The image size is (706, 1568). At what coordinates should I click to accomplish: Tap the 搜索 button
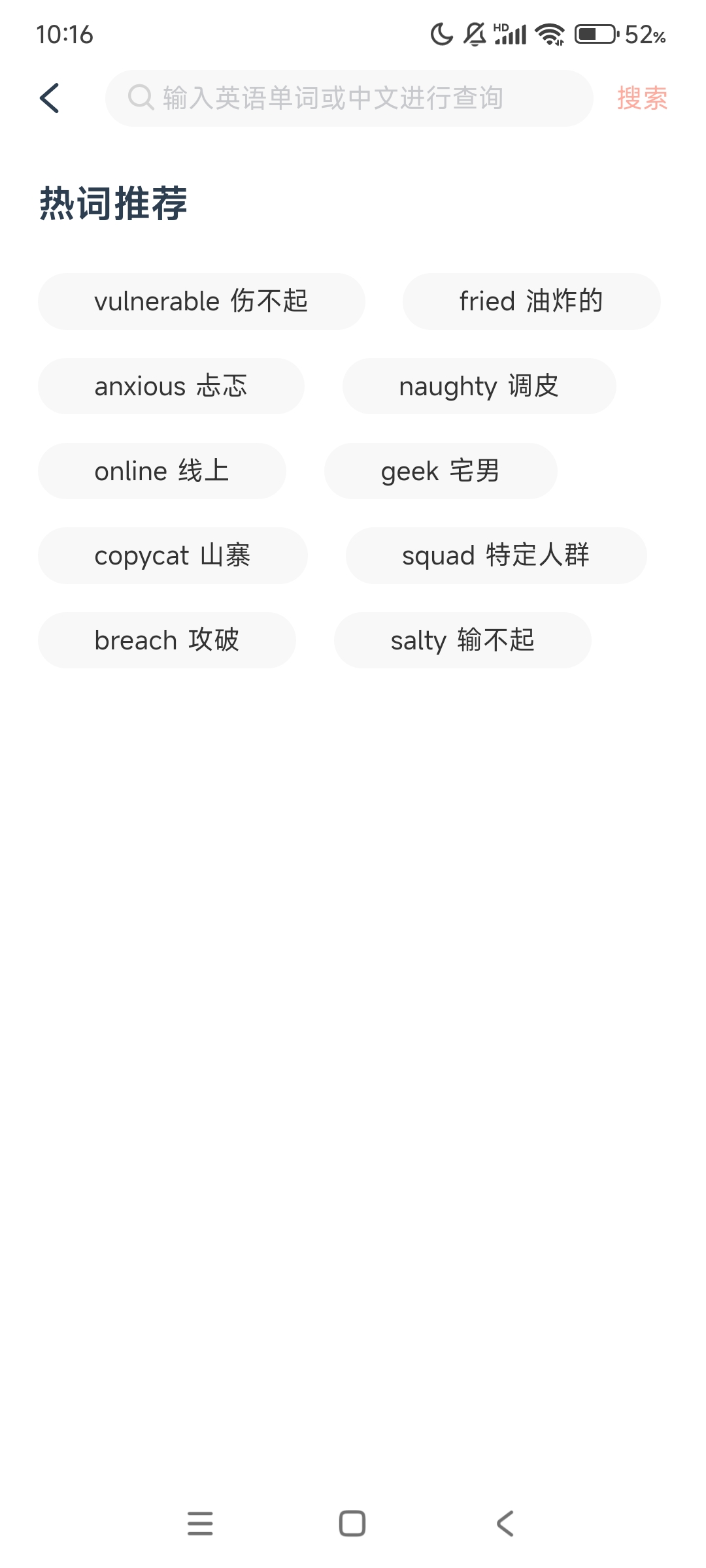[642, 98]
